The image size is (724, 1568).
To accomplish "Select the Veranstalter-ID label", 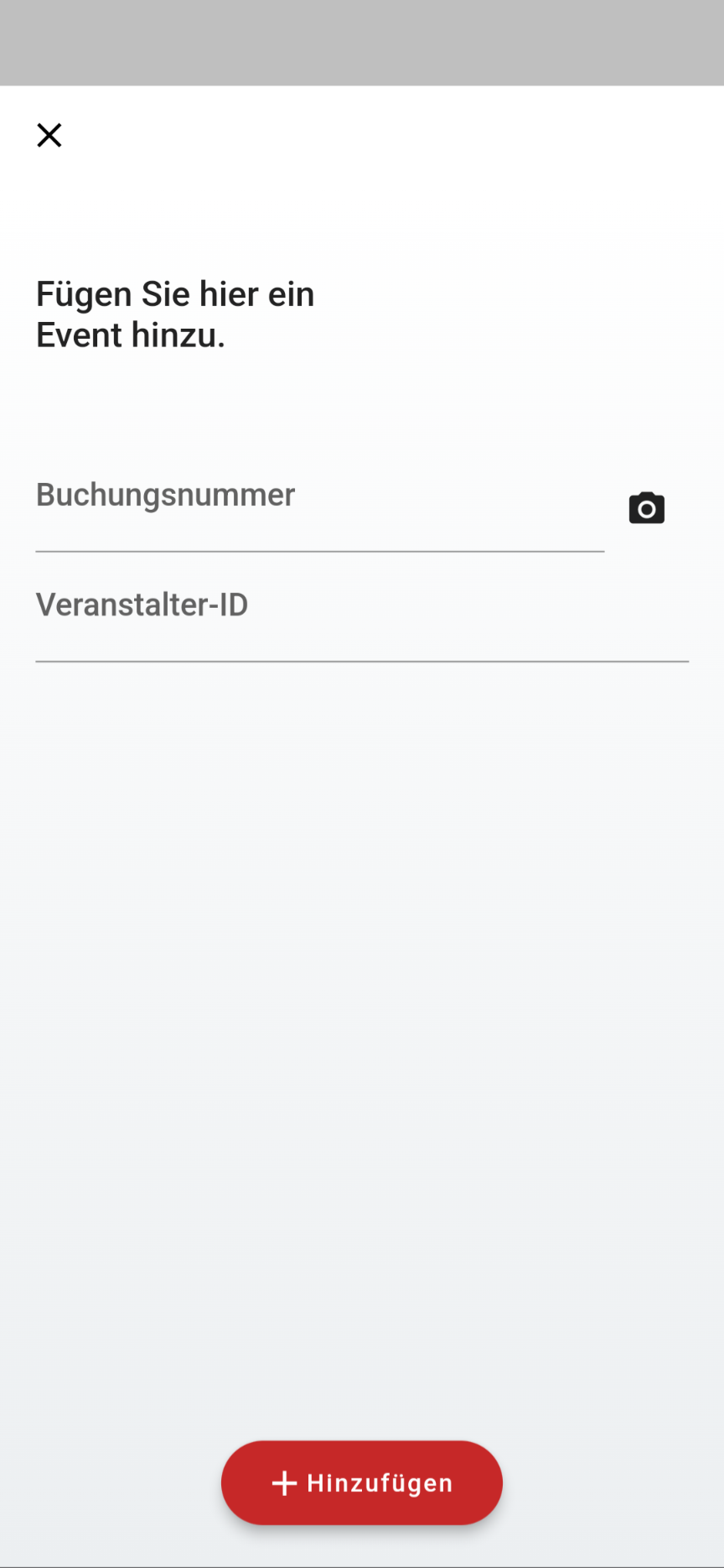I will pyautogui.click(x=141, y=604).
